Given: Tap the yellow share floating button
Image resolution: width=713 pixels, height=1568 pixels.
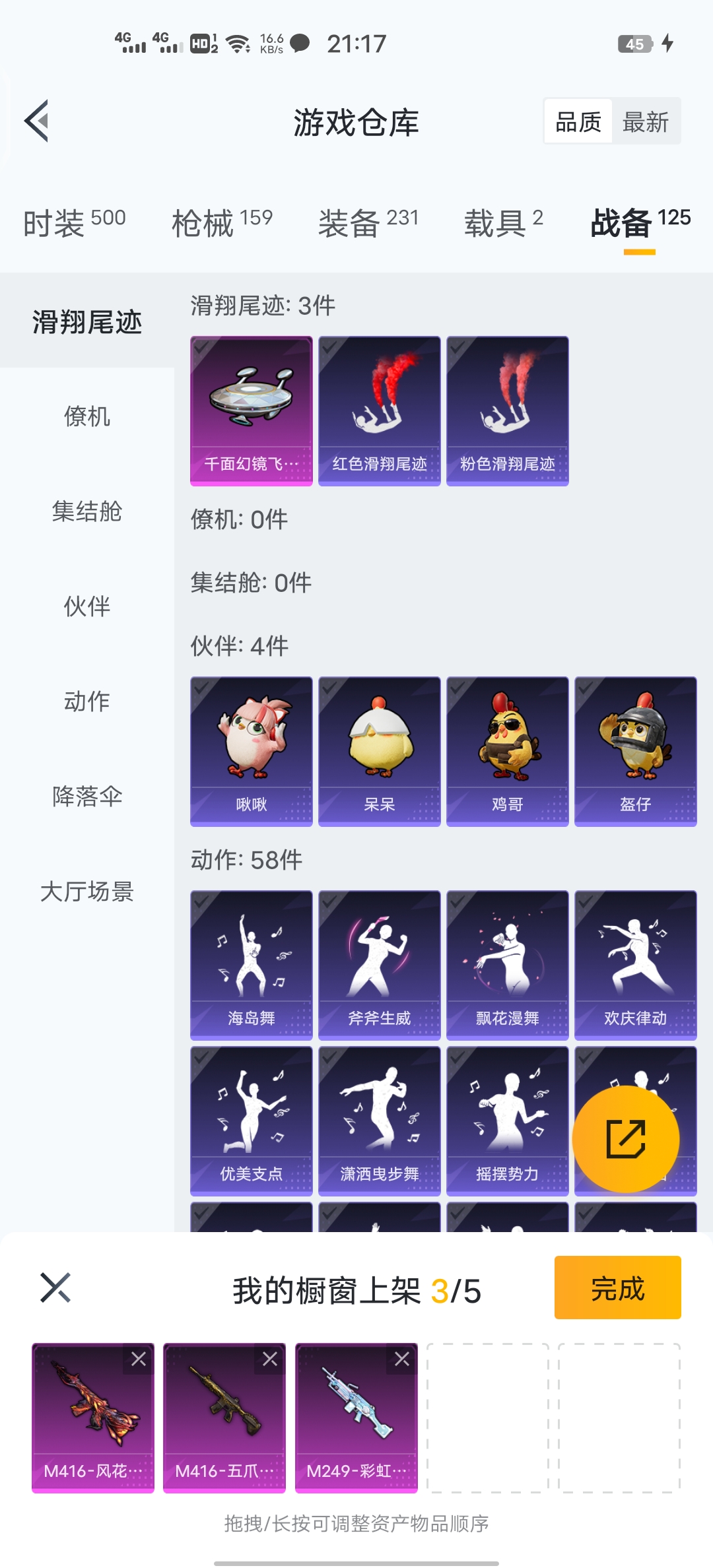Looking at the screenshot, I should [625, 1139].
